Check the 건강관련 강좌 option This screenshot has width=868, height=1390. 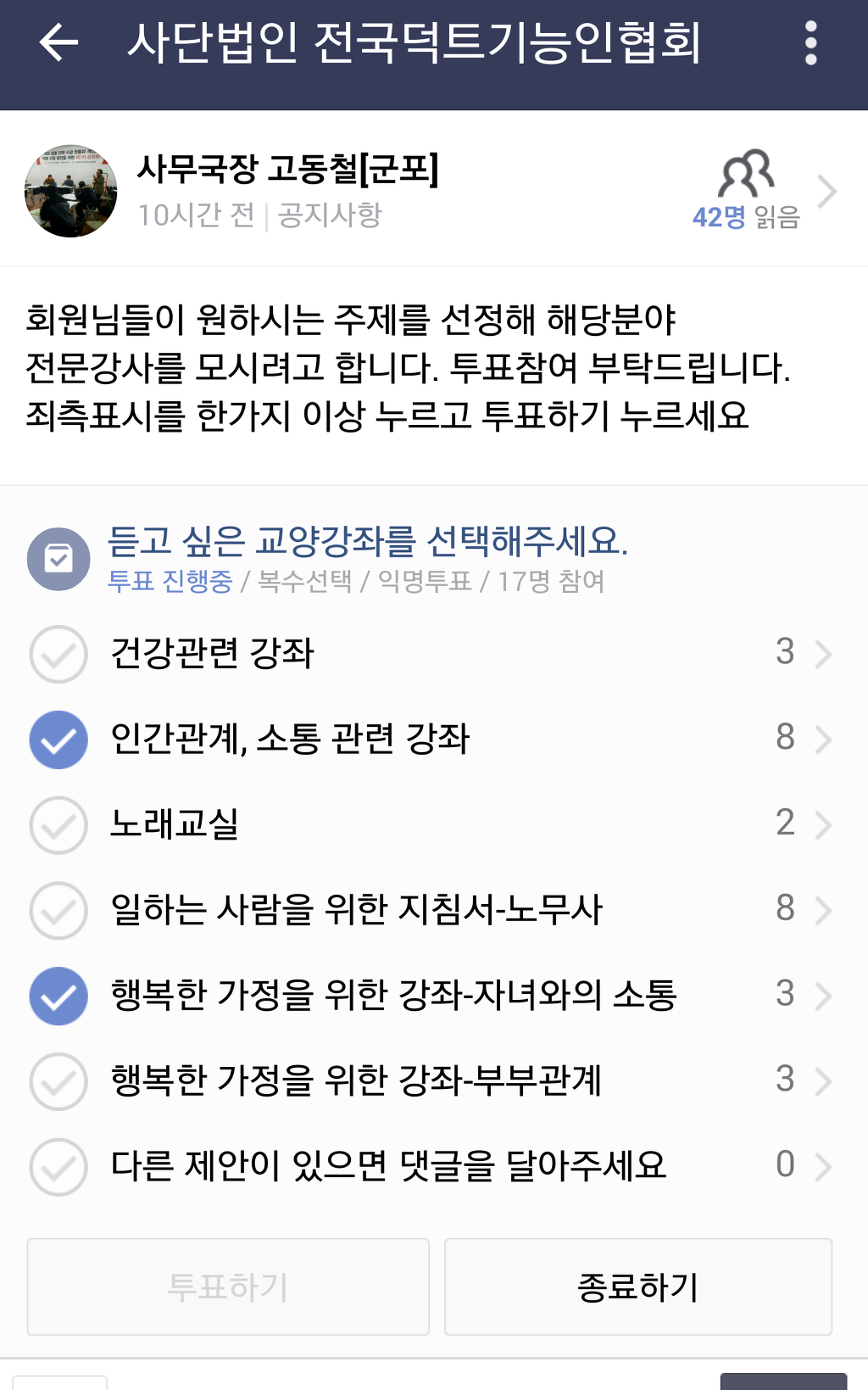point(58,654)
